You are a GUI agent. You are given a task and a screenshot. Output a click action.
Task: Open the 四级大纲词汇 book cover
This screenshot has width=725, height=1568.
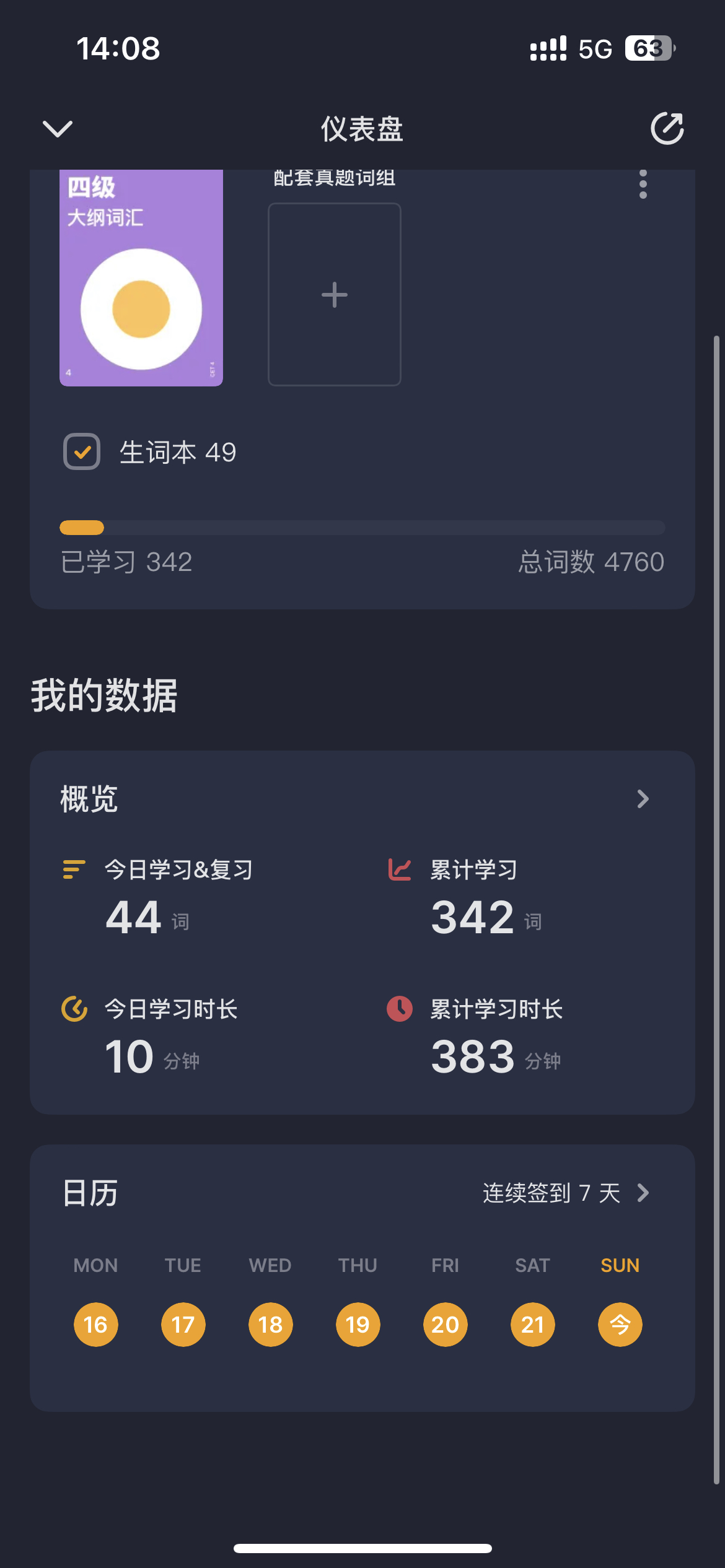(141, 277)
